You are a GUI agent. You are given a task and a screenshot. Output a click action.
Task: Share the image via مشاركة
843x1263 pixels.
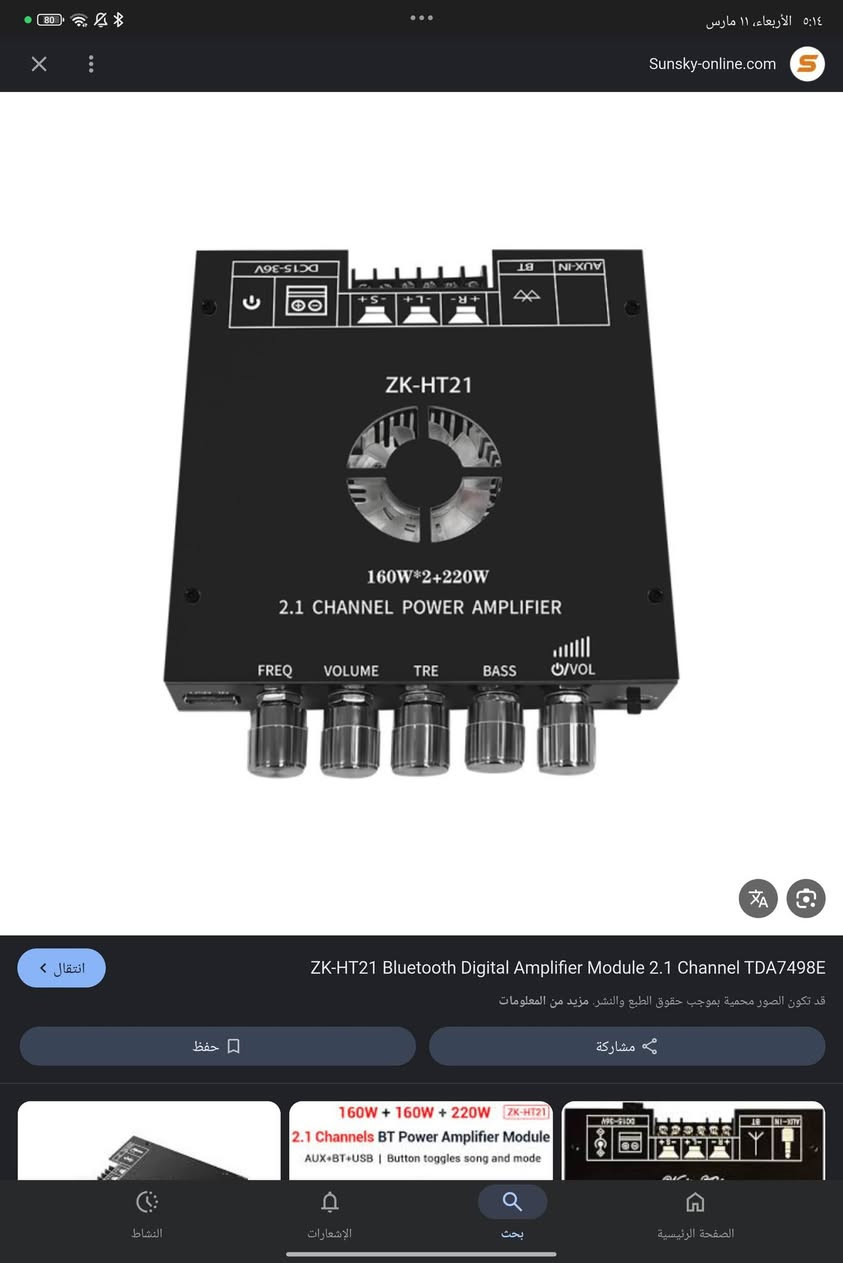click(x=627, y=1046)
